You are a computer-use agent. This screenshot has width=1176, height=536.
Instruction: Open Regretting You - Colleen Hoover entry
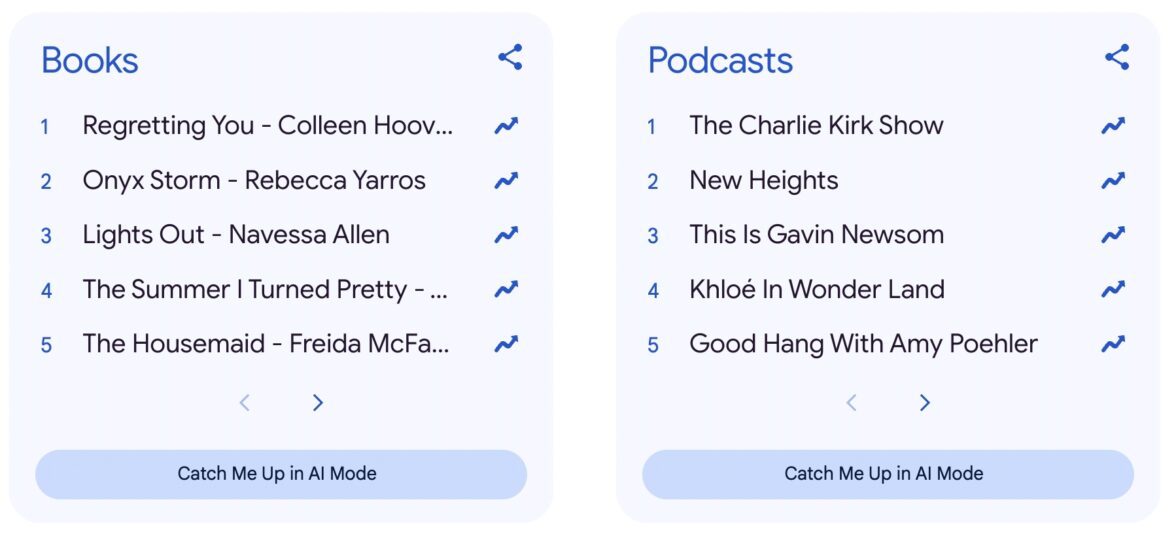point(267,126)
